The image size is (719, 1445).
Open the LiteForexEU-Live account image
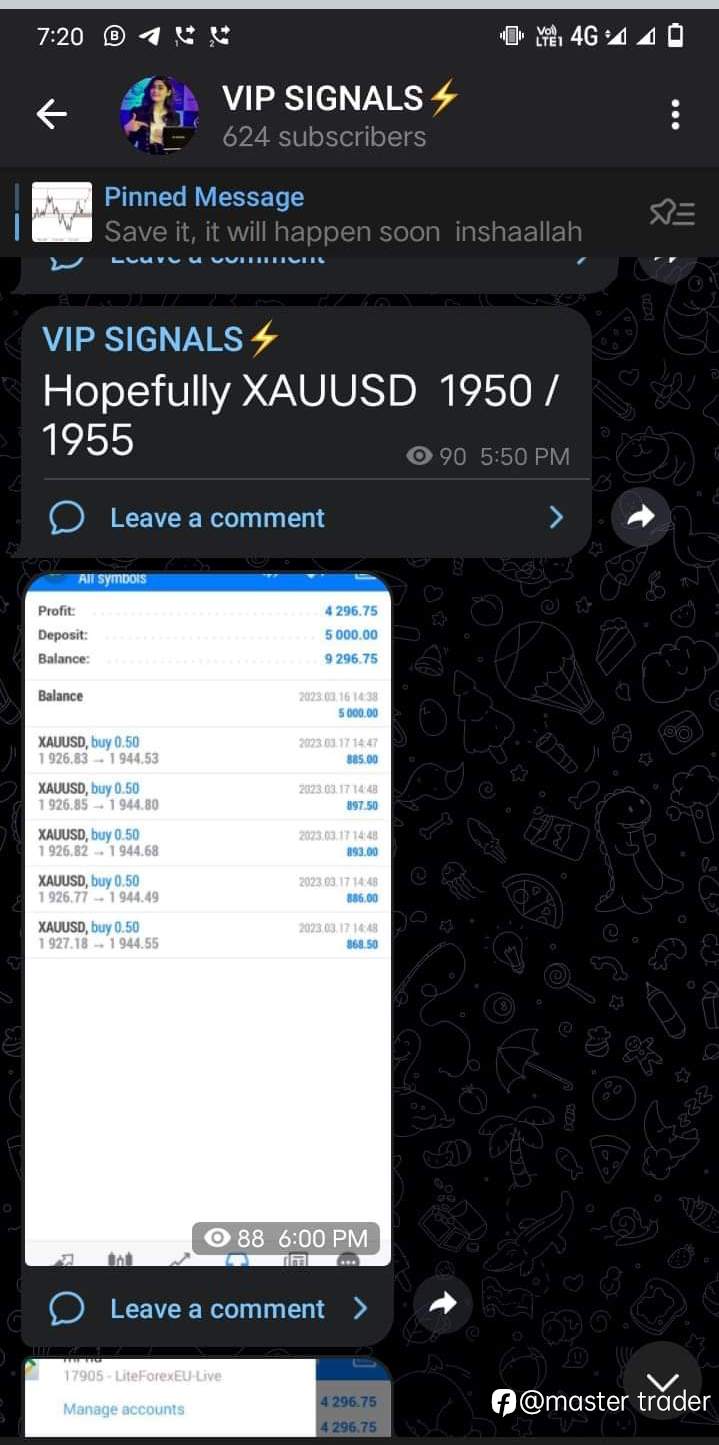[207, 1397]
